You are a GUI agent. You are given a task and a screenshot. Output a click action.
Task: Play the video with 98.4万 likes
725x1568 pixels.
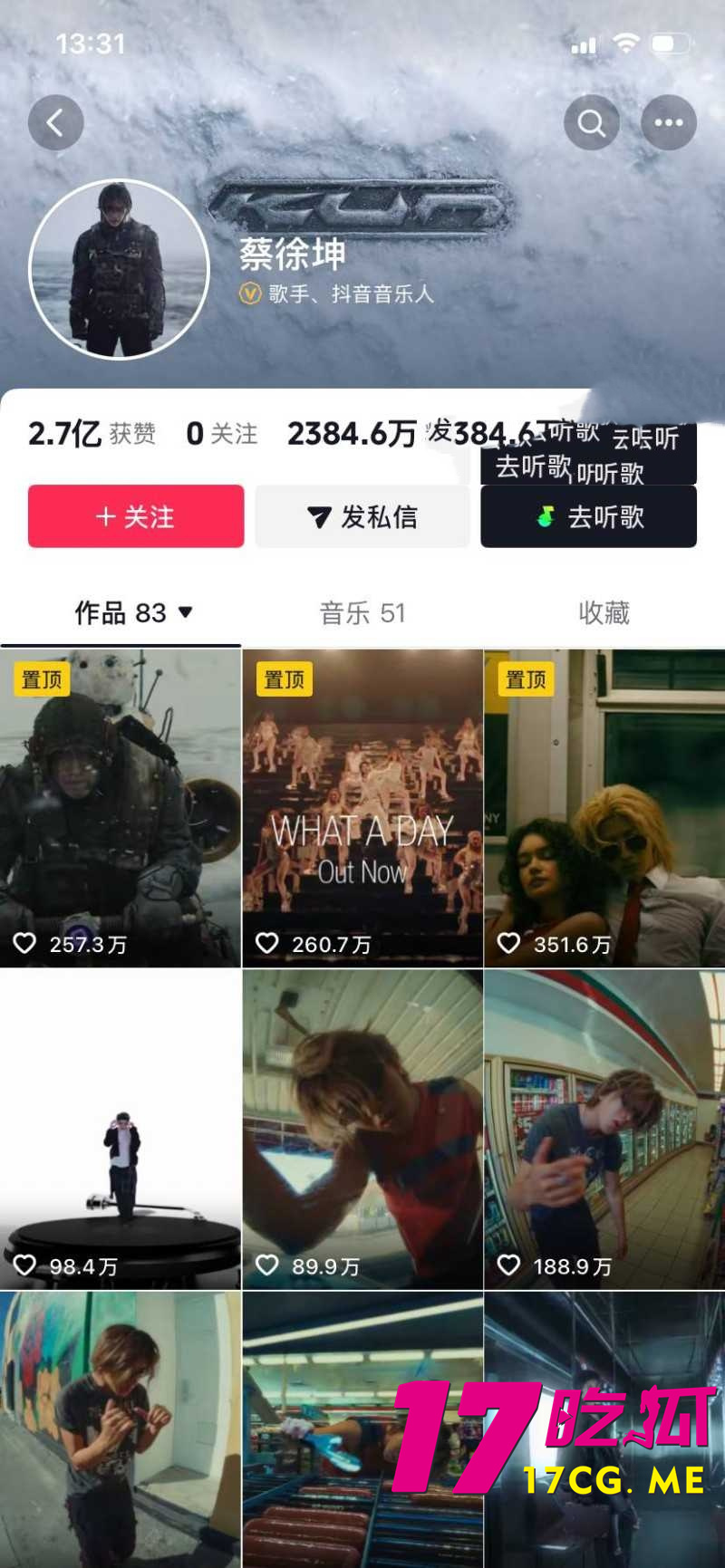(x=120, y=1130)
